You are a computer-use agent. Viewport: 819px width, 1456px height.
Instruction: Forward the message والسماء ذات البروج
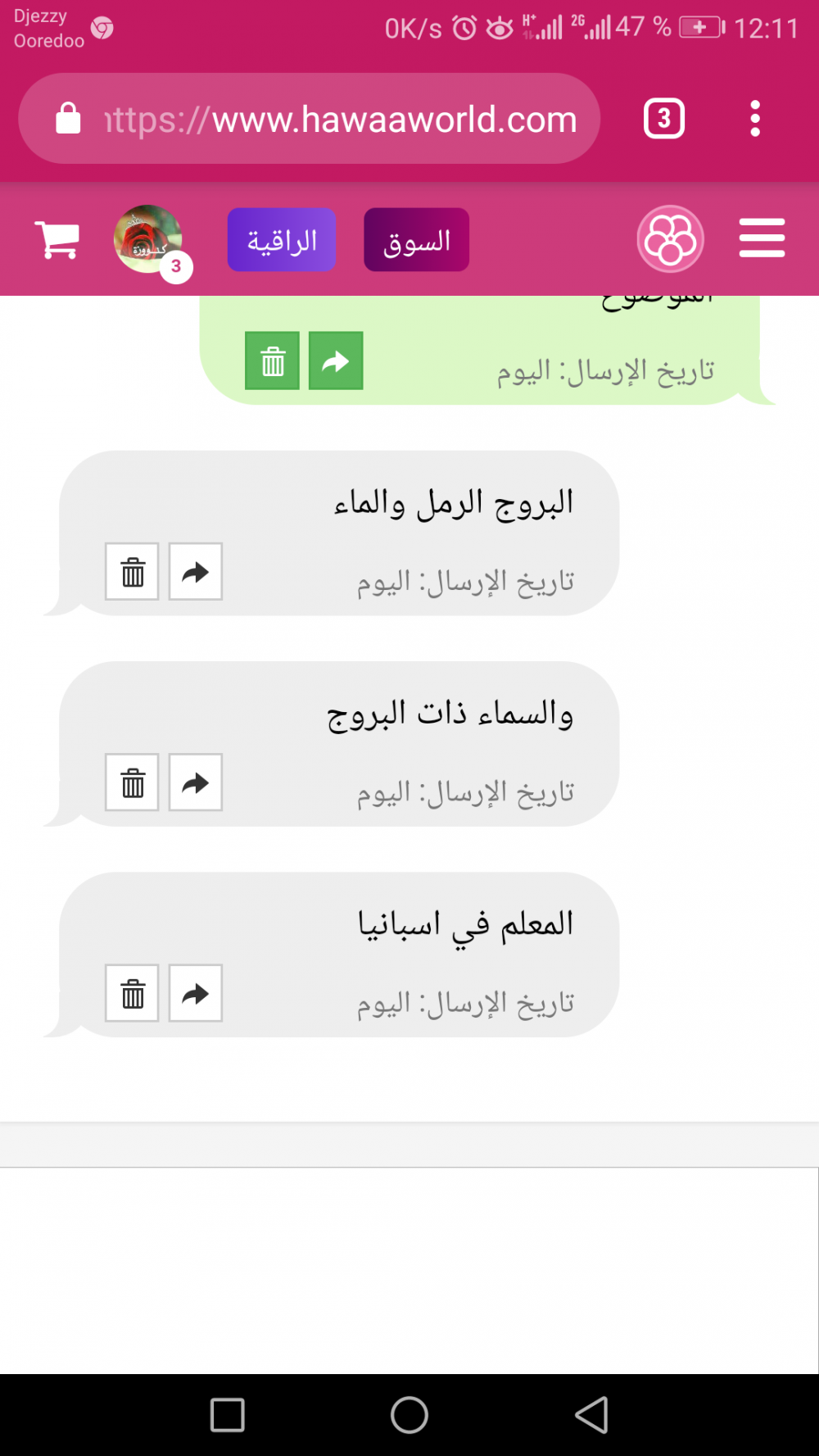click(x=195, y=782)
